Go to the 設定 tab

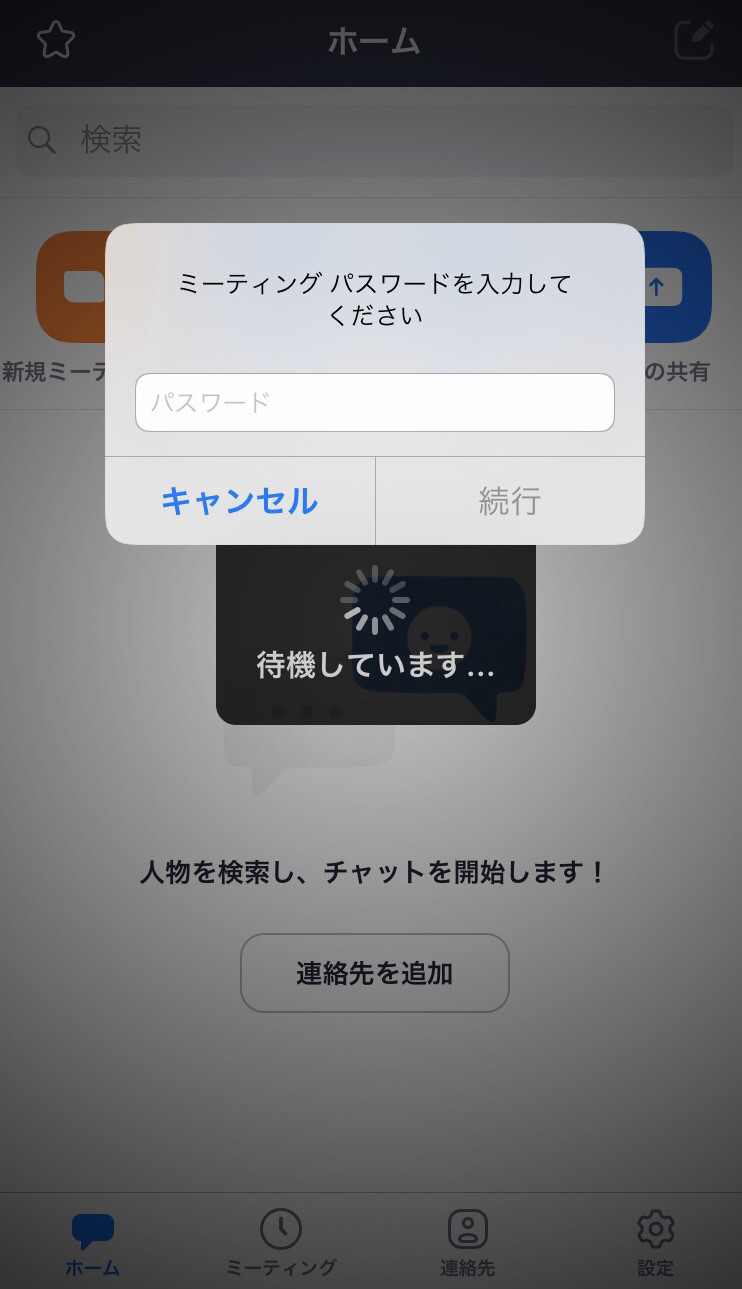tap(655, 1243)
